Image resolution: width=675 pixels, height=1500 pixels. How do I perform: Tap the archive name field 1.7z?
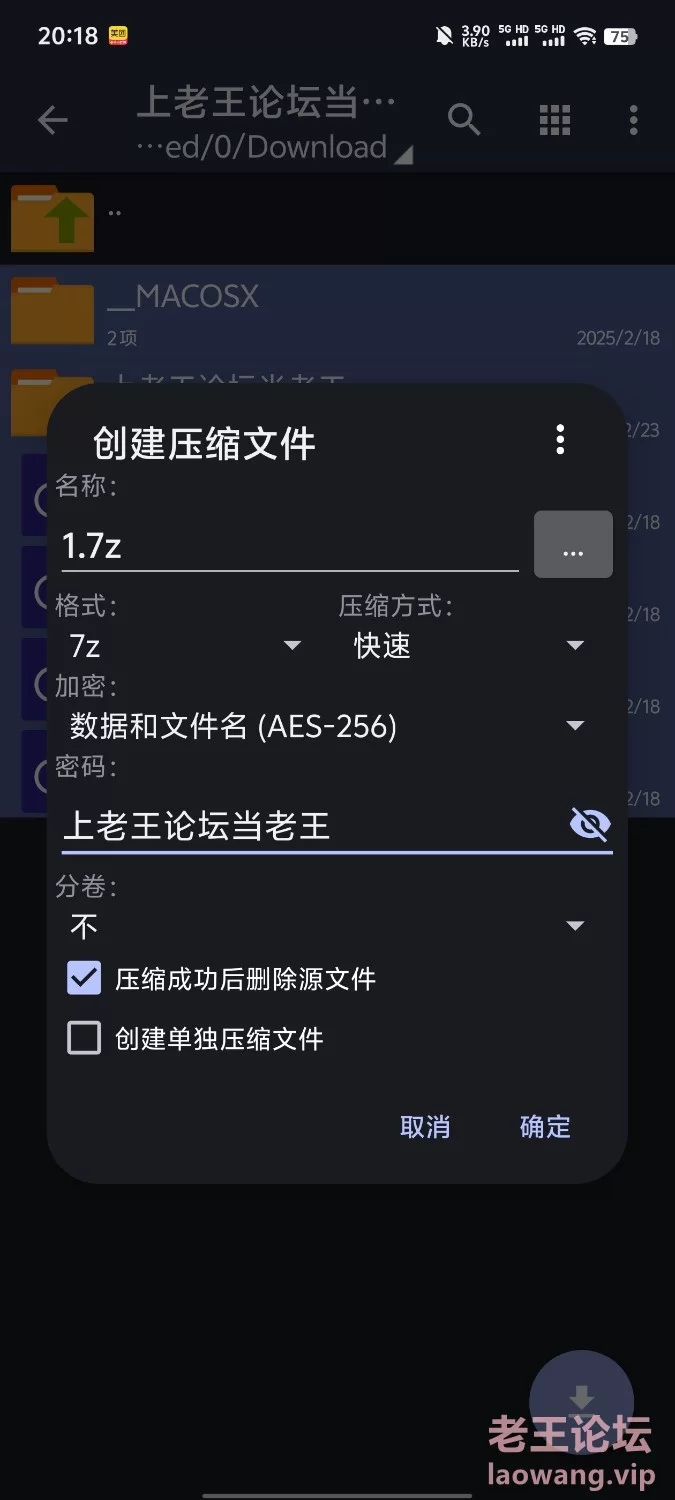(x=289, y=546)
